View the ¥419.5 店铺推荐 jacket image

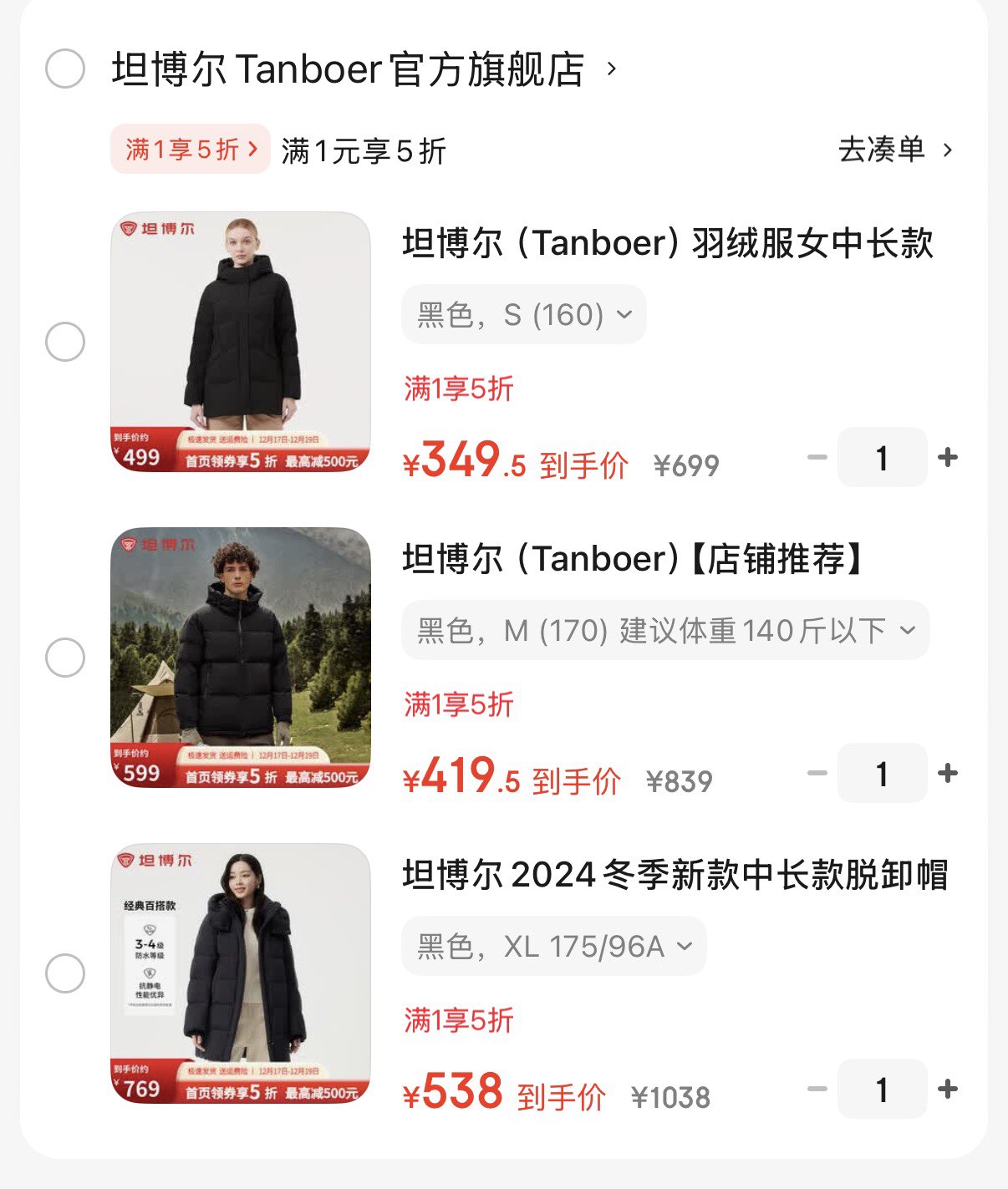pos(241,658)
